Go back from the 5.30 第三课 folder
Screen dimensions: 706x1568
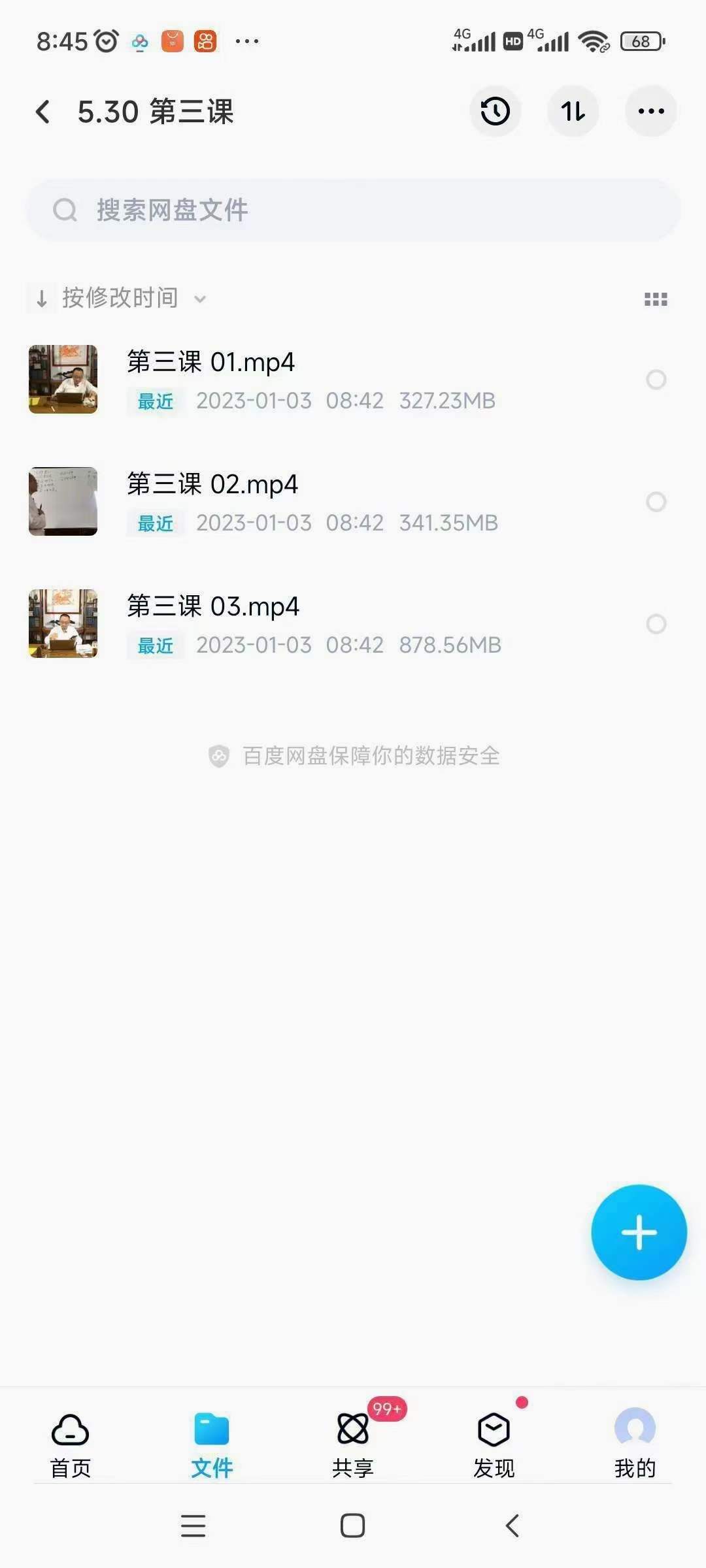[43, 112]
